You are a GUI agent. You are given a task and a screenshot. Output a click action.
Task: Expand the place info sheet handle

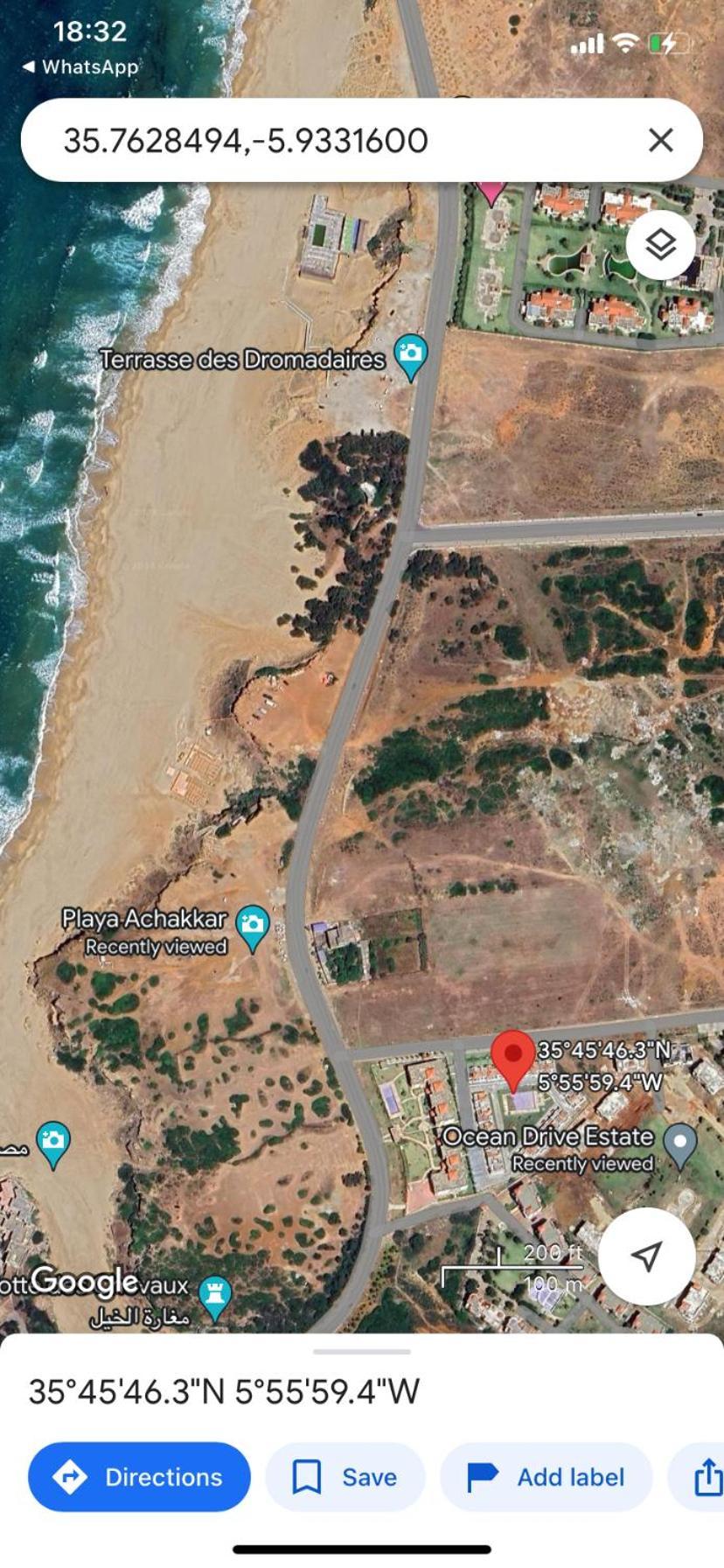click(362, 1352)
